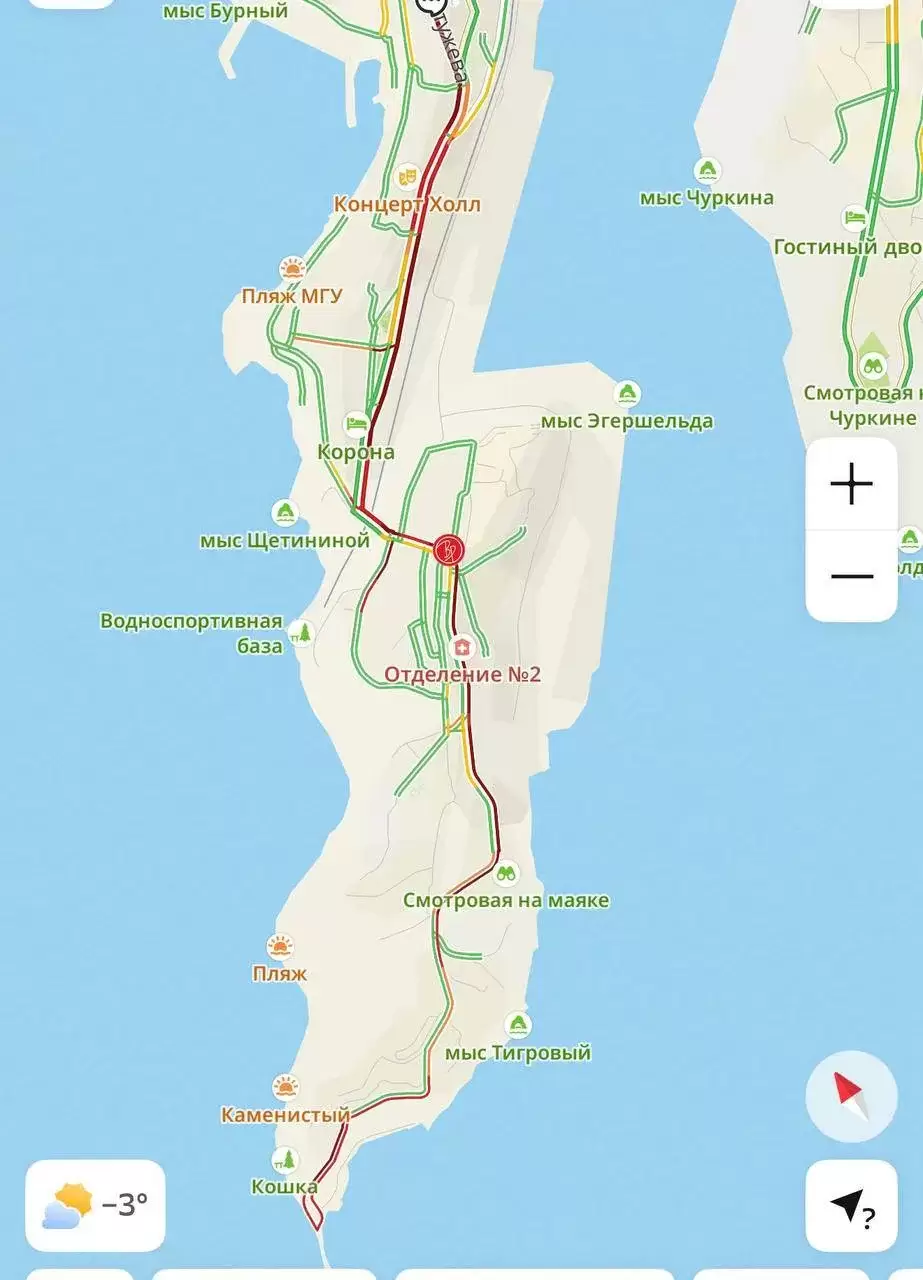Center map on my current location
This screenshot has height=1280, width=923.
851,1206
